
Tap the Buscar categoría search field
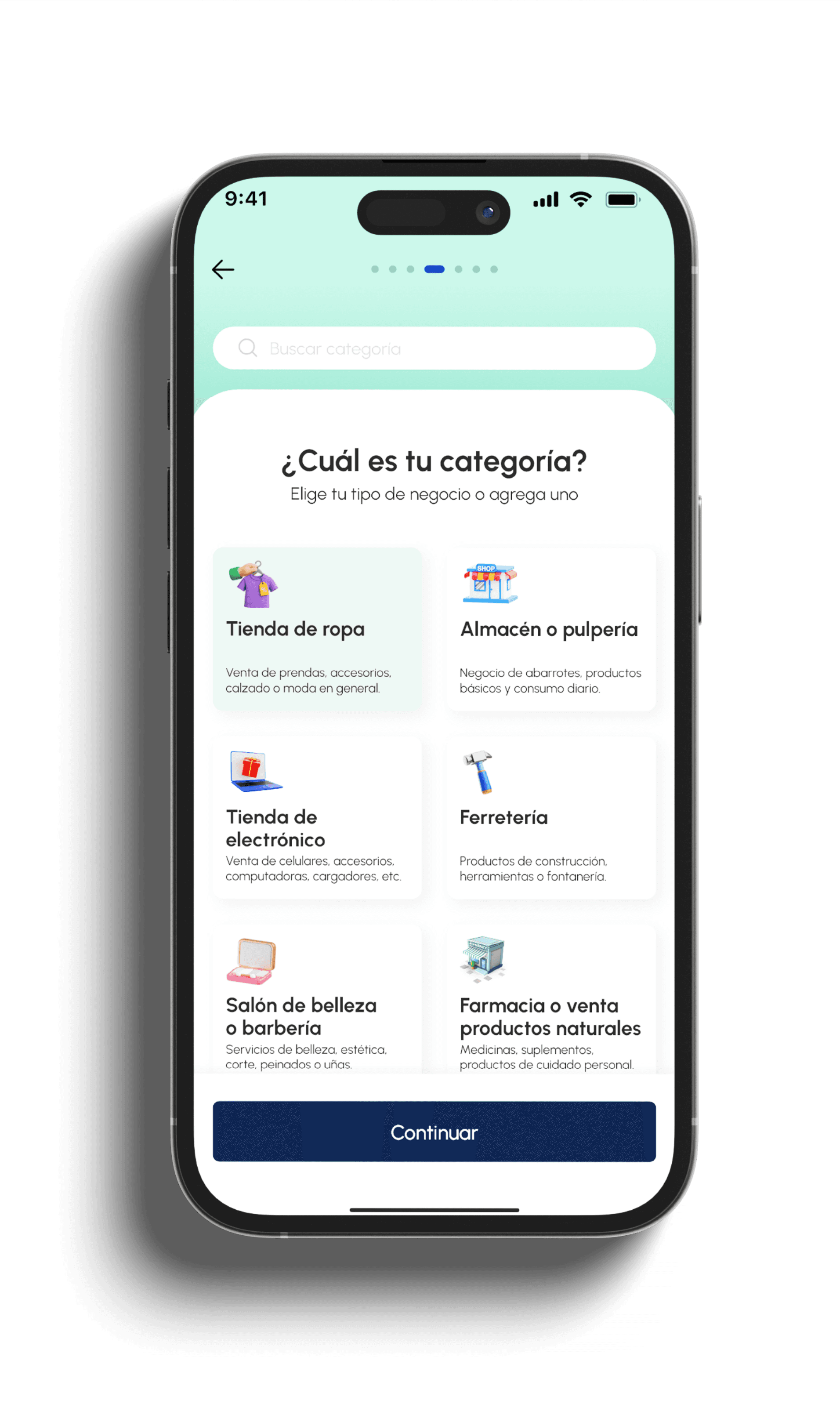pyautogui.click(x=434, y=348)
